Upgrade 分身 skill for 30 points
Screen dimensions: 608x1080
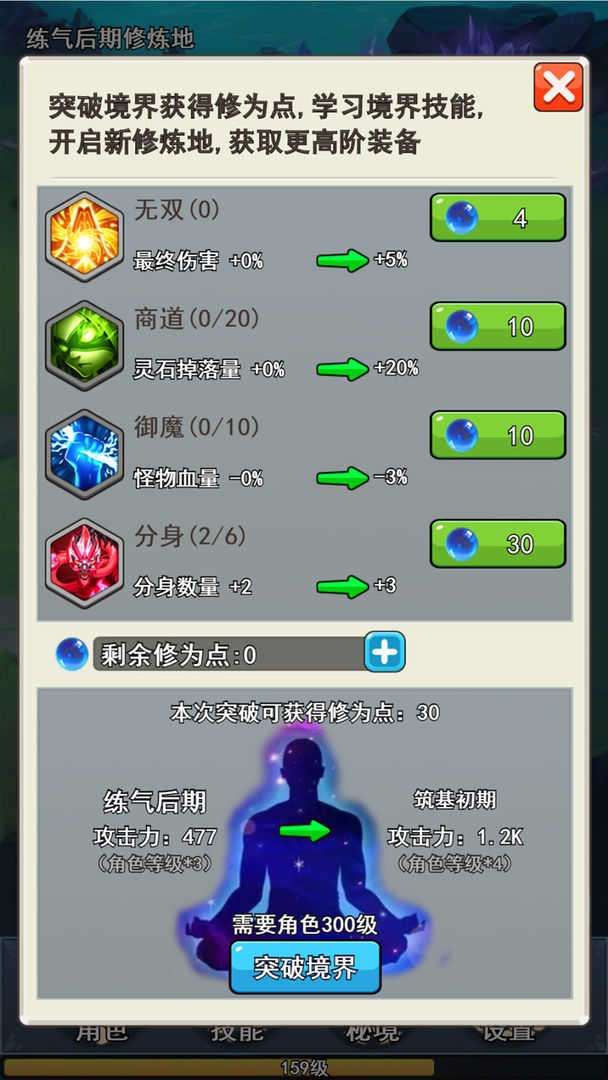pos(498,544)
